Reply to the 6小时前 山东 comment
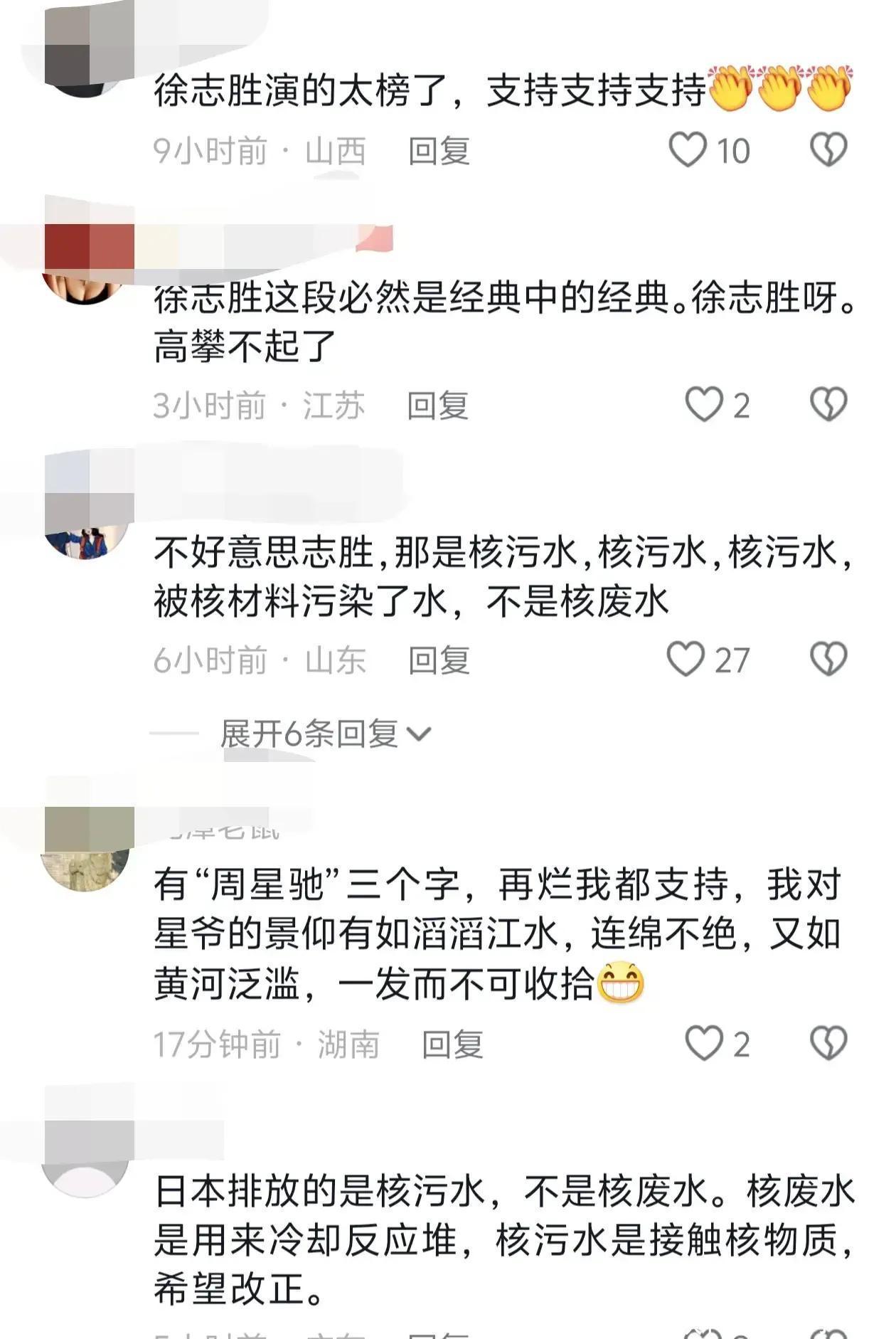896x1339 pixels. coord(439,660)
